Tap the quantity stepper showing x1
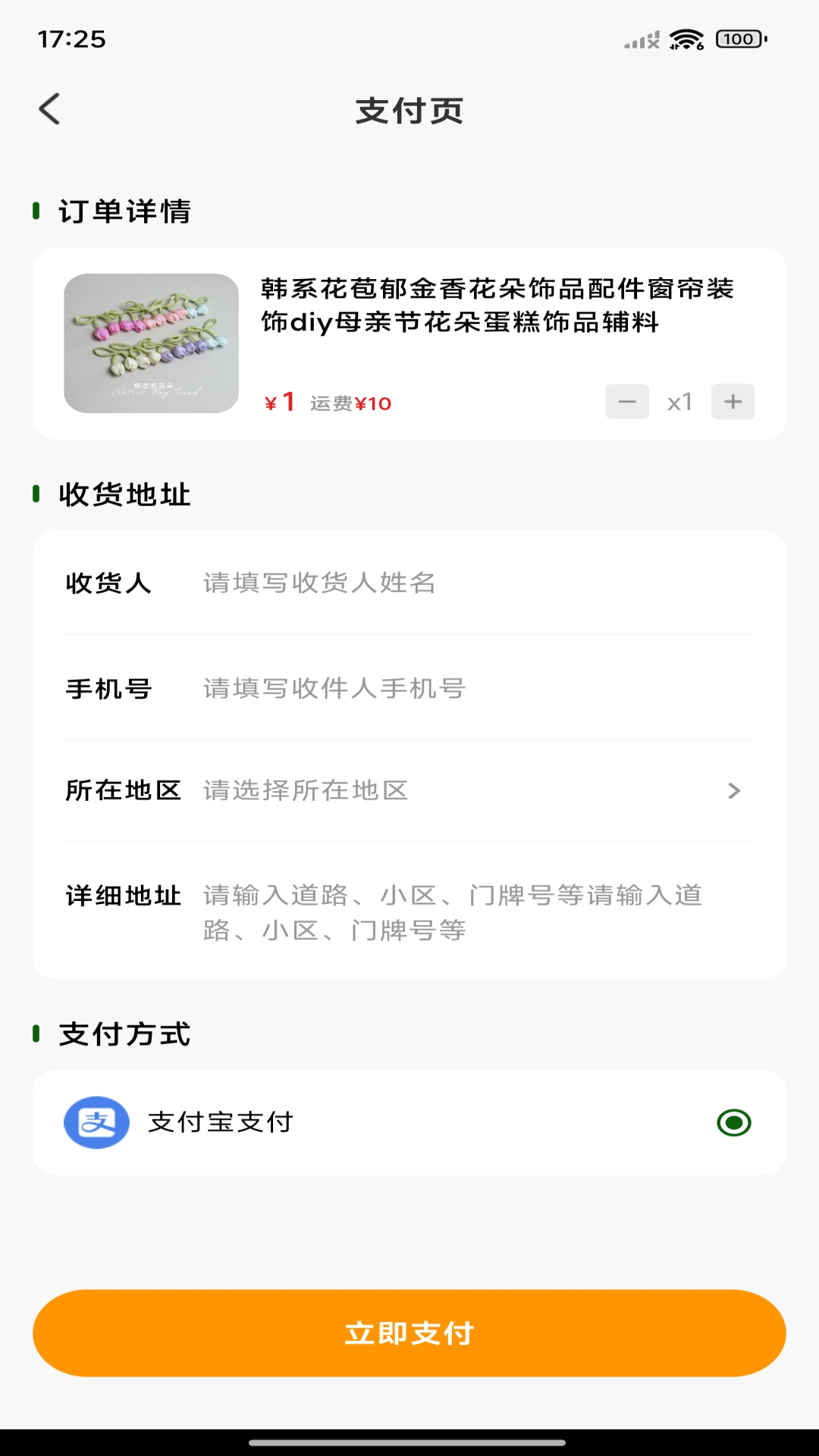819x1456 pixels. (679, 401)
